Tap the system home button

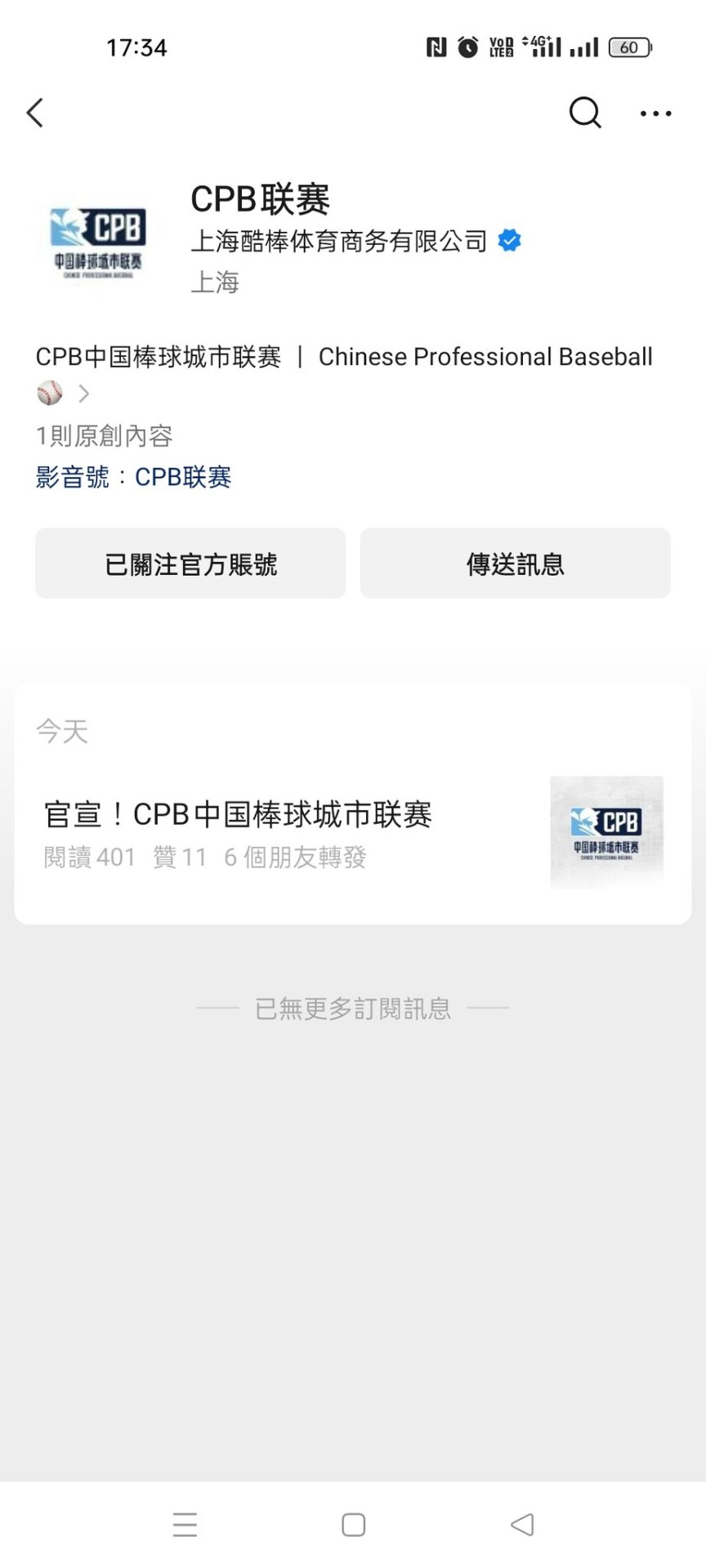click(353, 1524)
